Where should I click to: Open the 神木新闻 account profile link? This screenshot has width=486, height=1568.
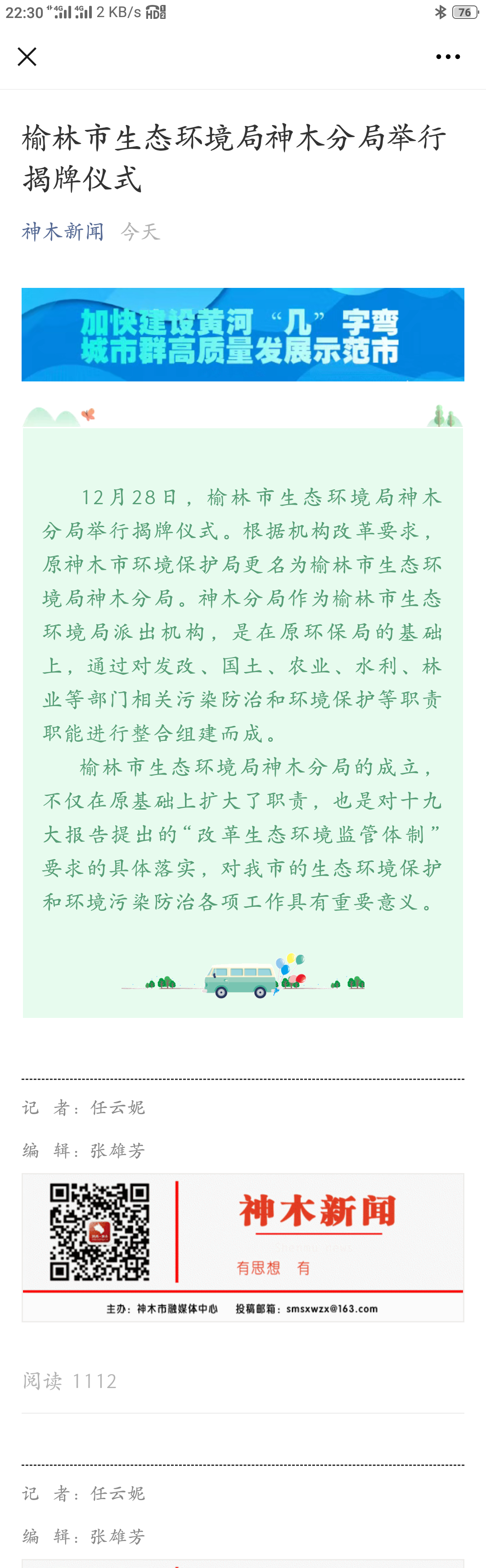coord(63,231)
